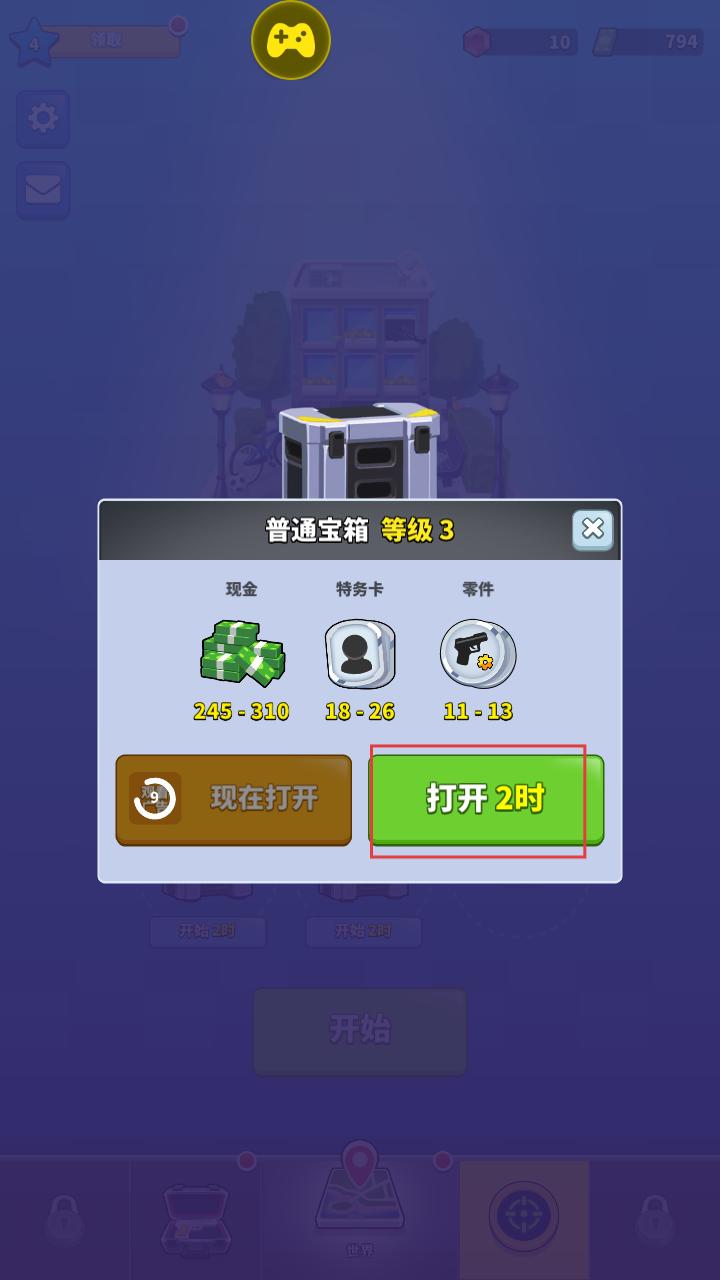Viewport: 720px width, 1280px height.
Task: Close the 普通宝箱 dialog
Action: [x=592, y=529]
